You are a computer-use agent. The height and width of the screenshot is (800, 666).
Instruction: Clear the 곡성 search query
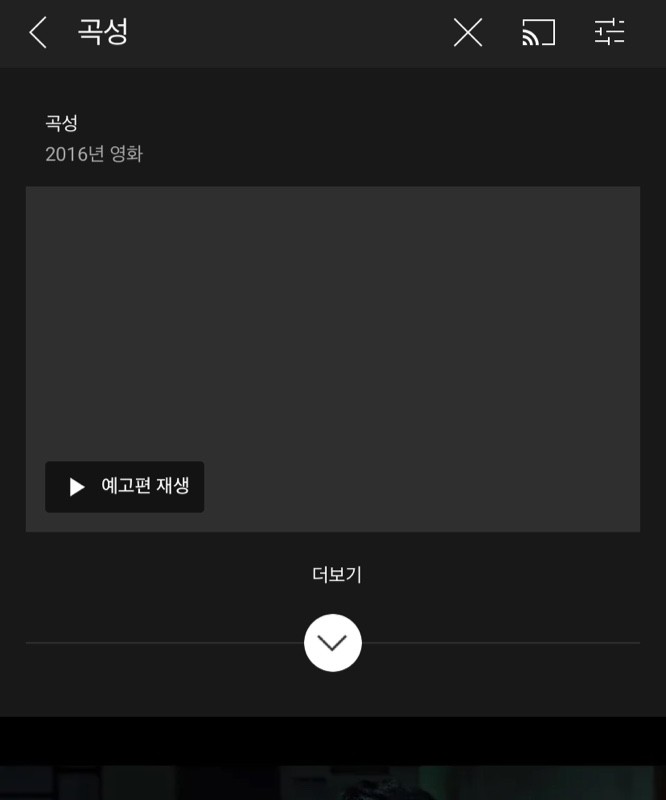[x=467, y=33]
